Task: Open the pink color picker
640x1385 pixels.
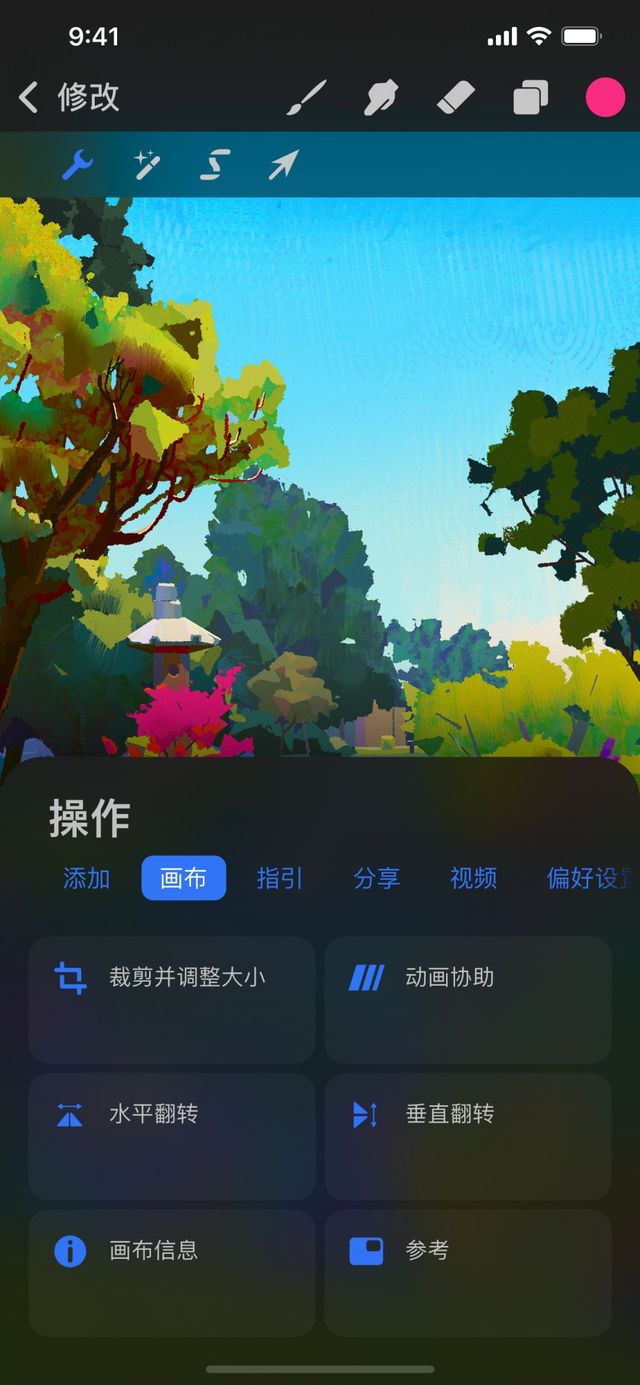Action: pyautogui.click(x=604, y=98)
